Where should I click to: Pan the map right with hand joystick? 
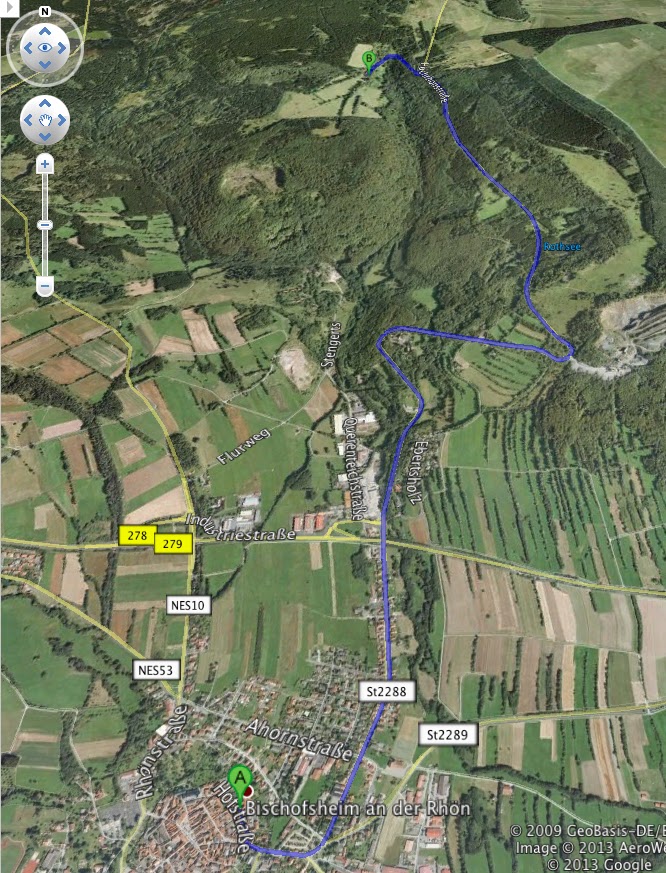61,121
